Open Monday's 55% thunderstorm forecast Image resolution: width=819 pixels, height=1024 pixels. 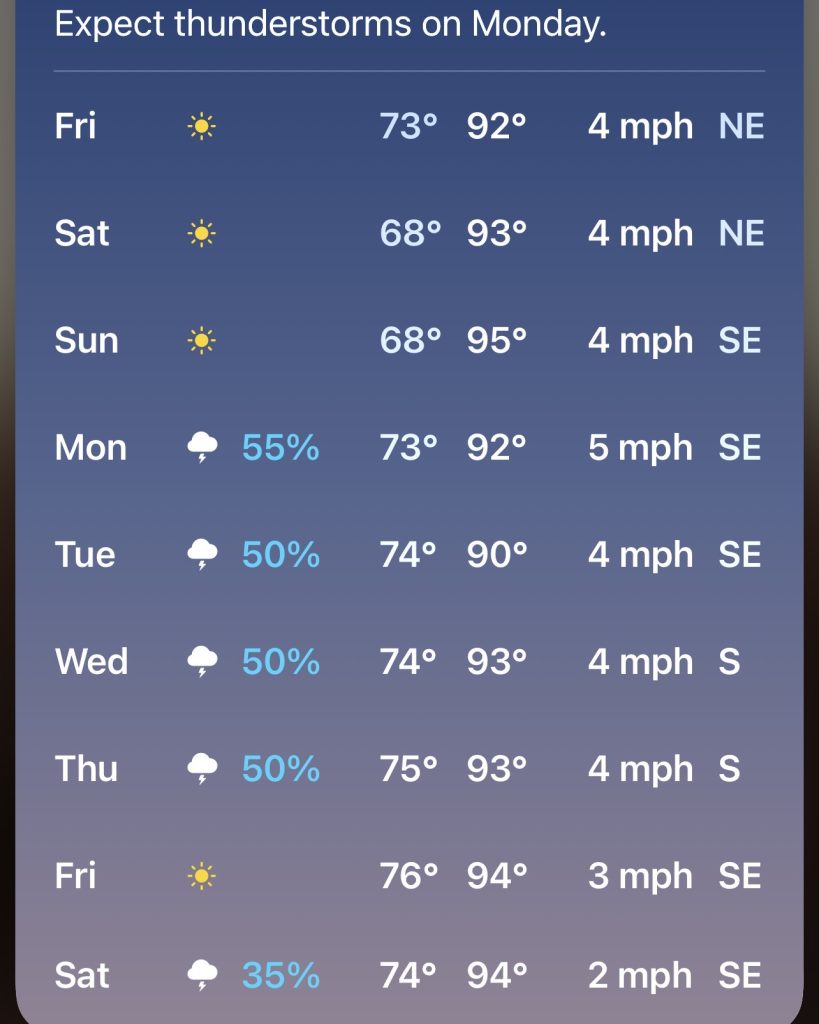point(410,447)
